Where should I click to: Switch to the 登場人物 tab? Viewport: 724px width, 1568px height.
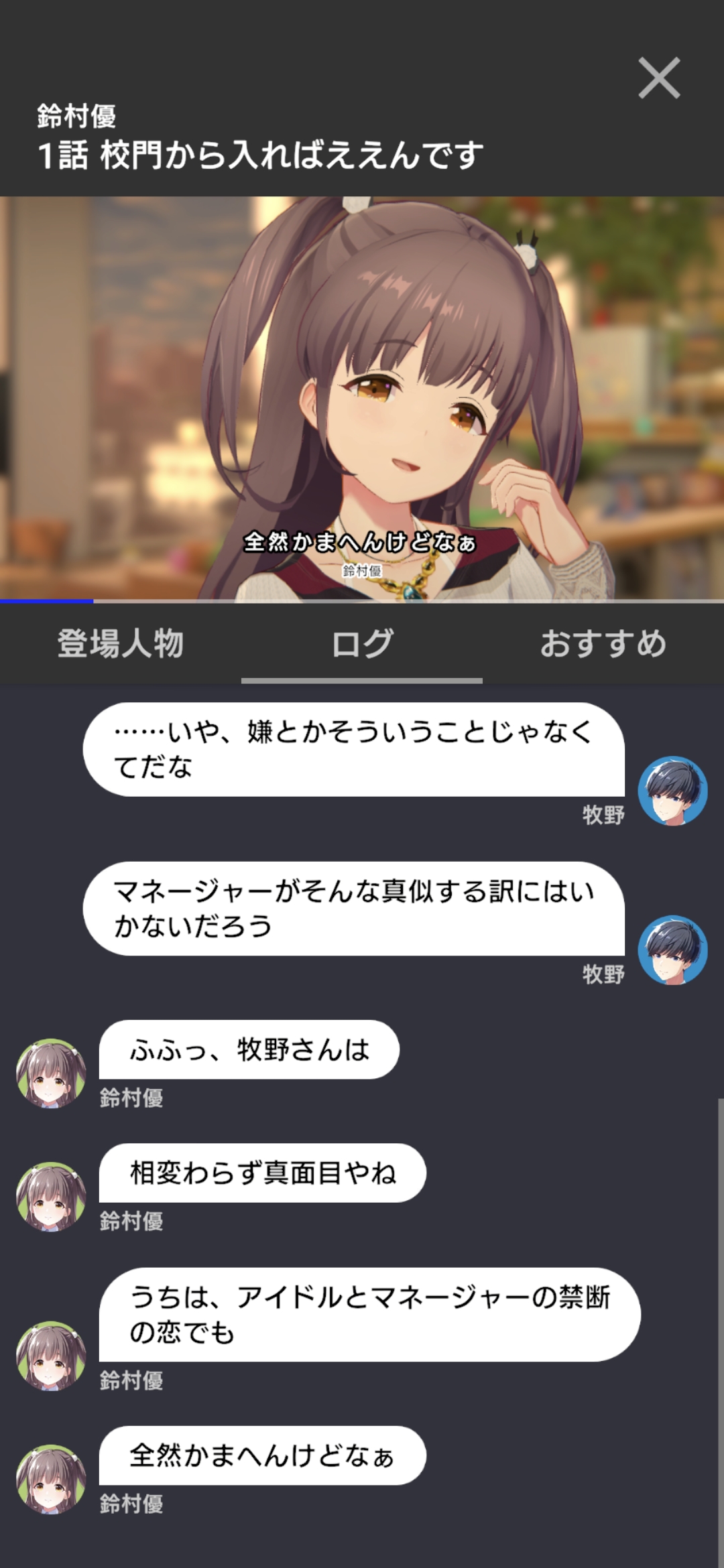click(121, 644)
